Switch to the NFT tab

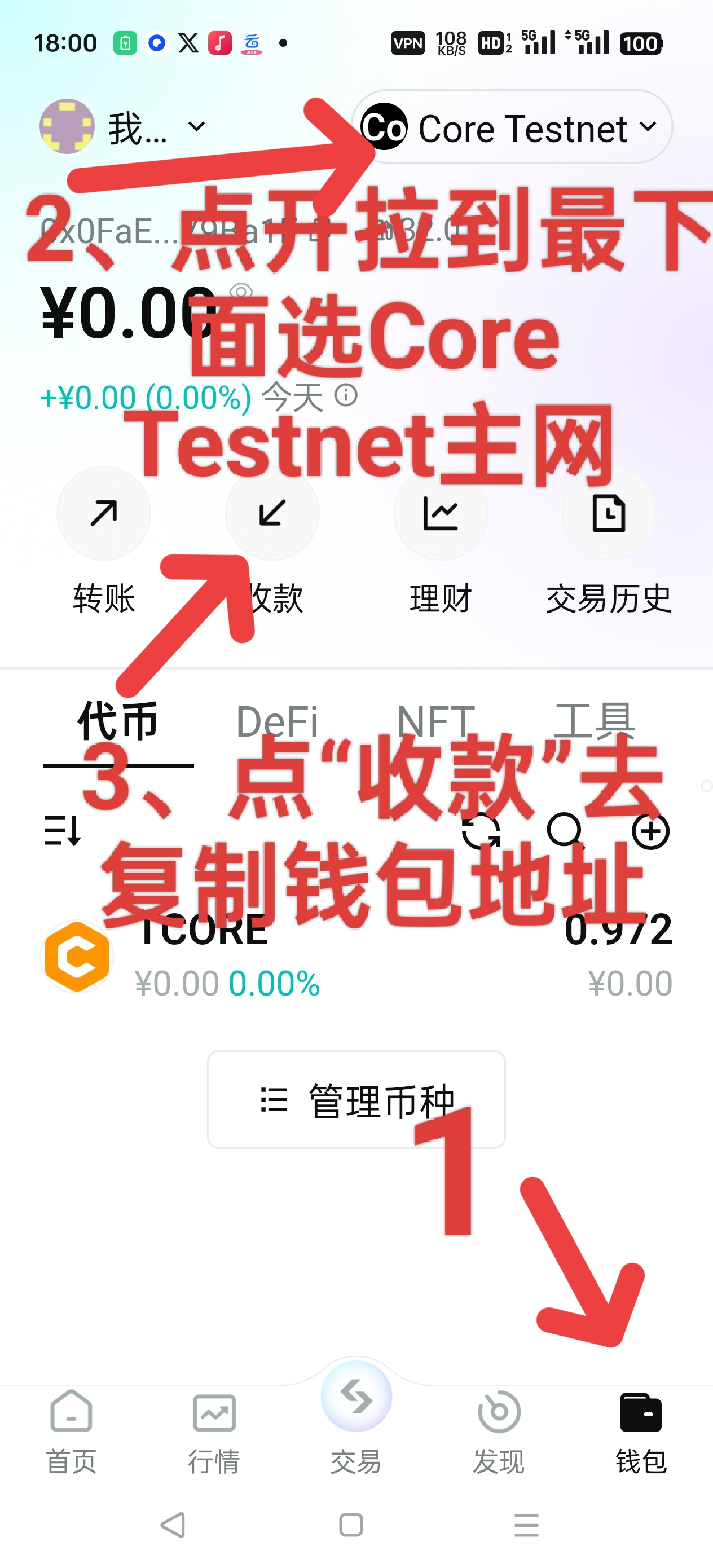point(435,722)
